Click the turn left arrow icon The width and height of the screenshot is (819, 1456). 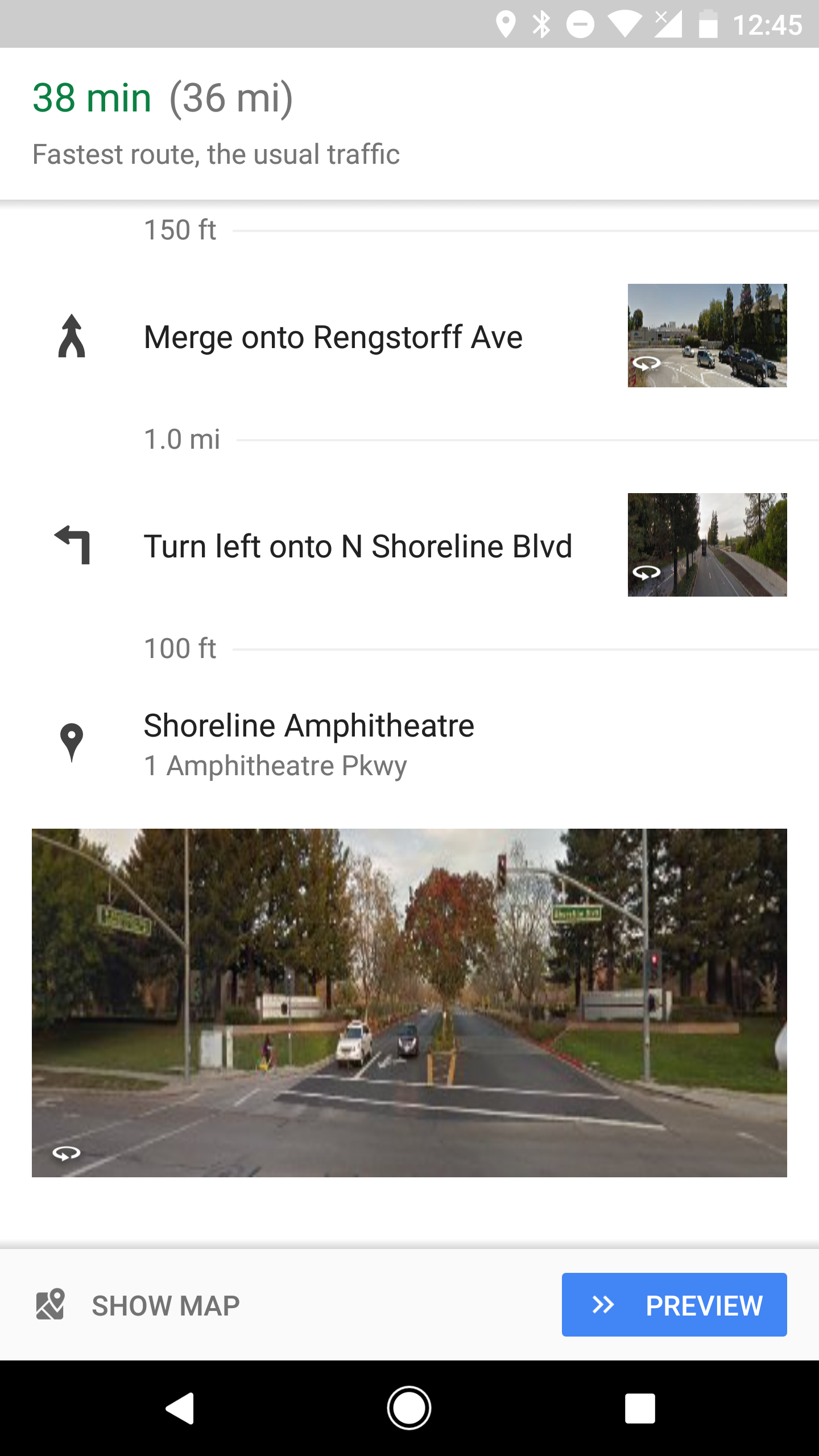[72, 545]
